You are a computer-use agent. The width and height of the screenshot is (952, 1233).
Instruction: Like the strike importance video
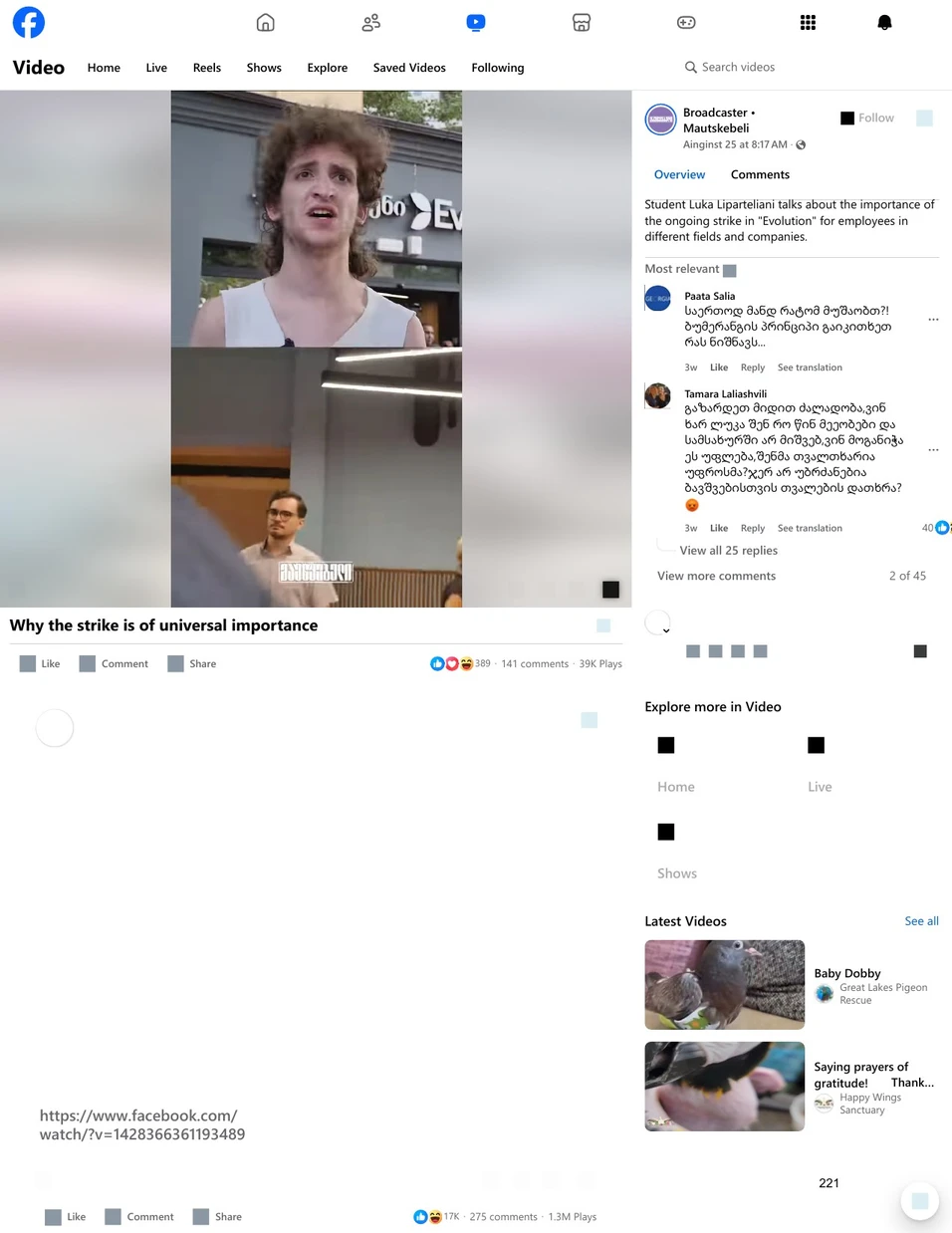point(41,663)
